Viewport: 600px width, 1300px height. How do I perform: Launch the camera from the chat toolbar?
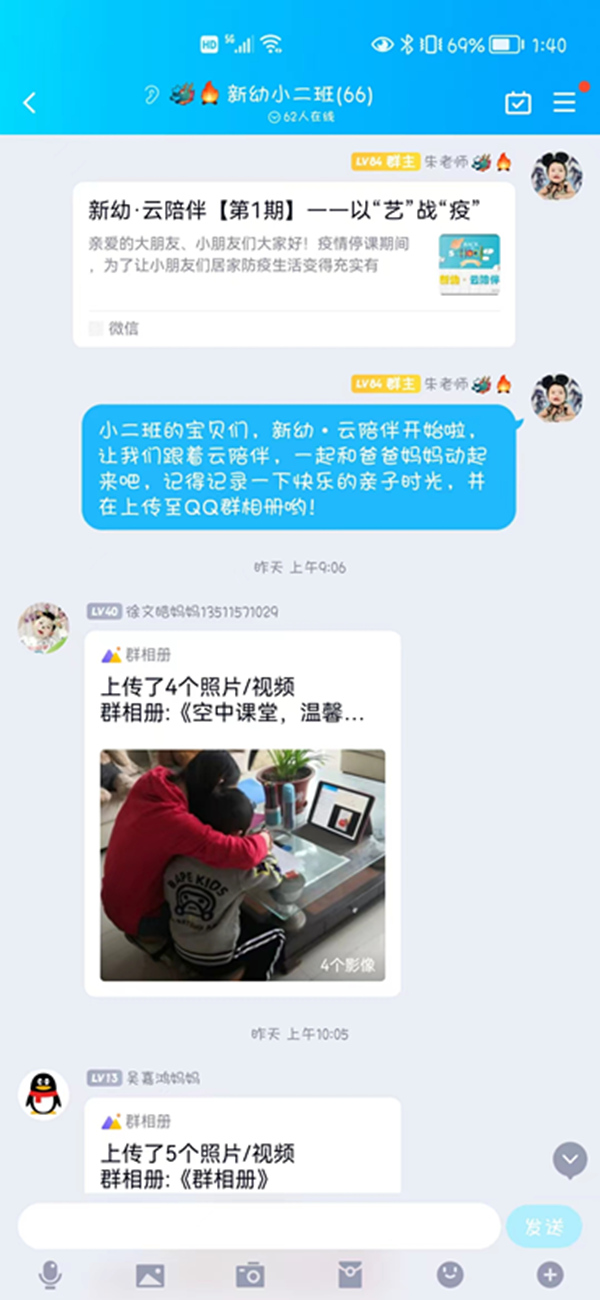(x=249, y=1274)
